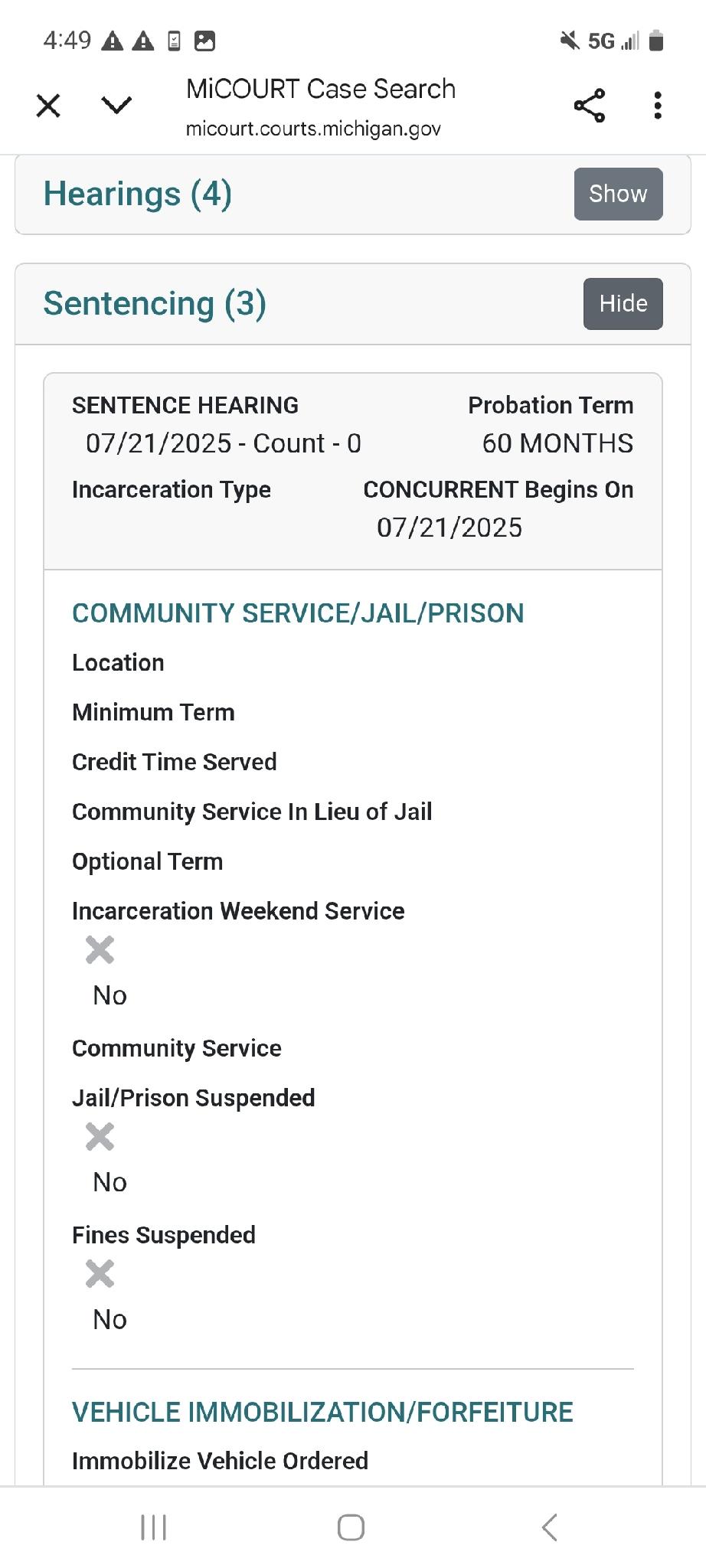Image resolution: width=706 pixels, height=1568 pixels.
Task: Share the MiCOURT case page
Action: pos(590,106)
